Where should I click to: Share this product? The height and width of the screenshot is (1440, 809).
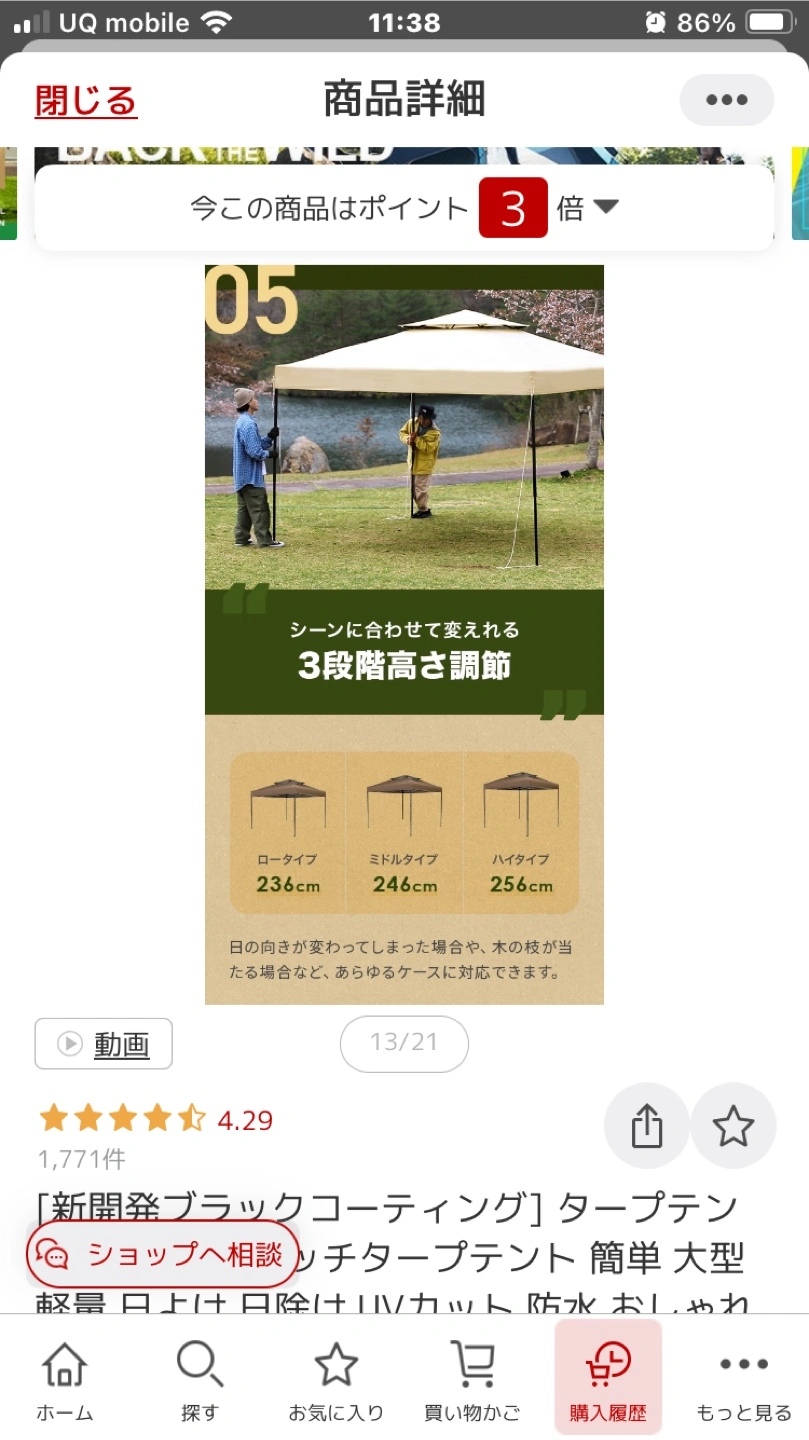click(647, 1126)
